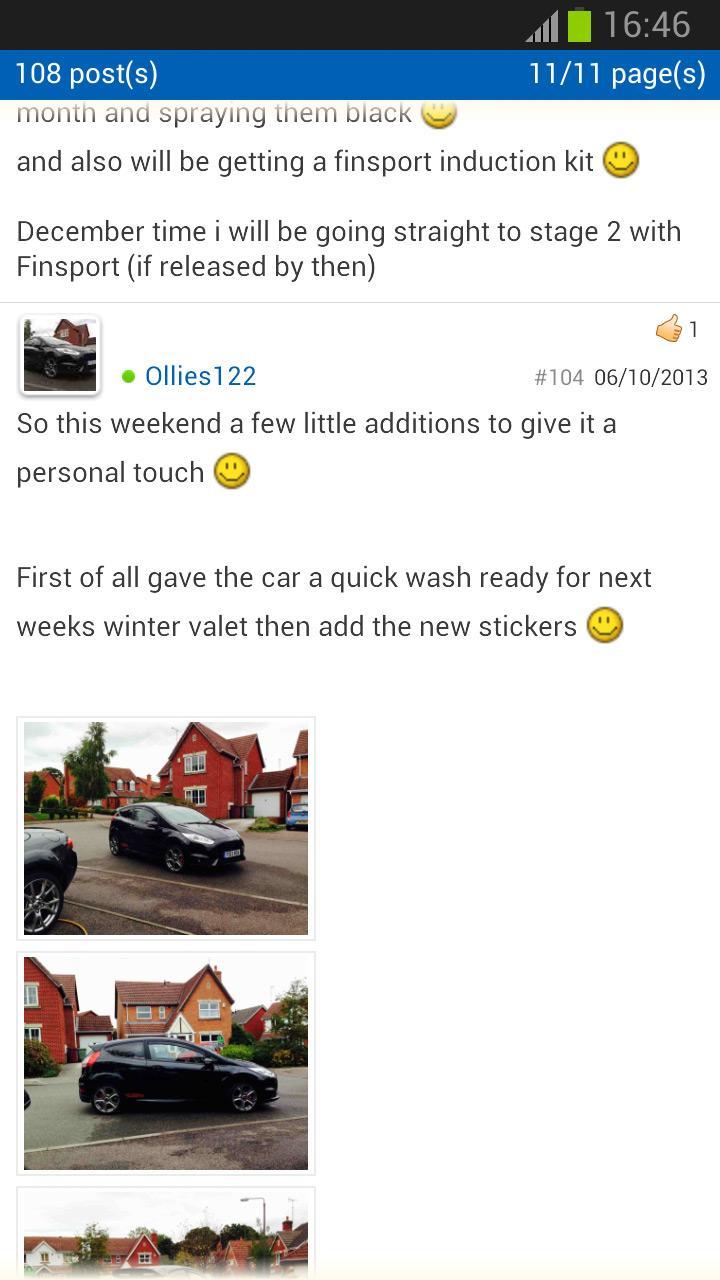720x1280 pixels.
Task: Like post #104 with the thumbs up
Action: [669, 328]
